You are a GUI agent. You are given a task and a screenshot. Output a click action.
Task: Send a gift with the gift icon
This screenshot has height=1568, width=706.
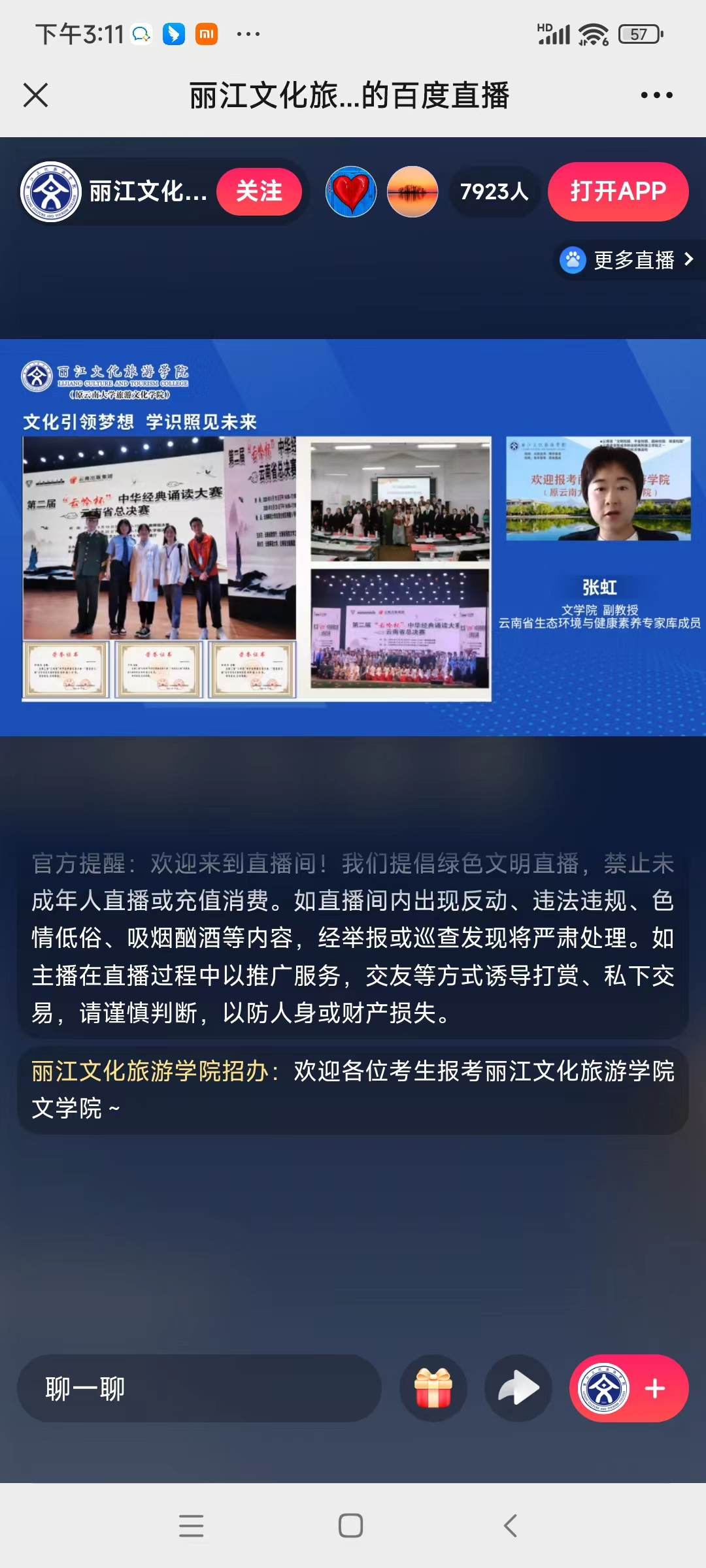point(433,1388)
